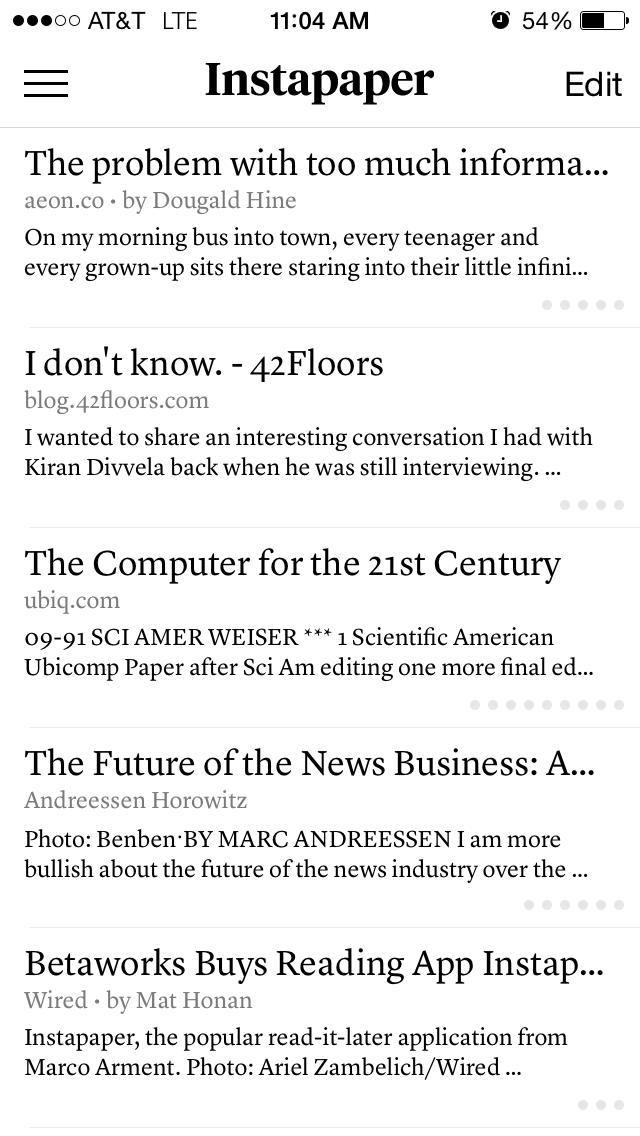The image size is (640, 1136).
Task: Open "I don't know. - 42Floors" article
Action: pos(320,427)
